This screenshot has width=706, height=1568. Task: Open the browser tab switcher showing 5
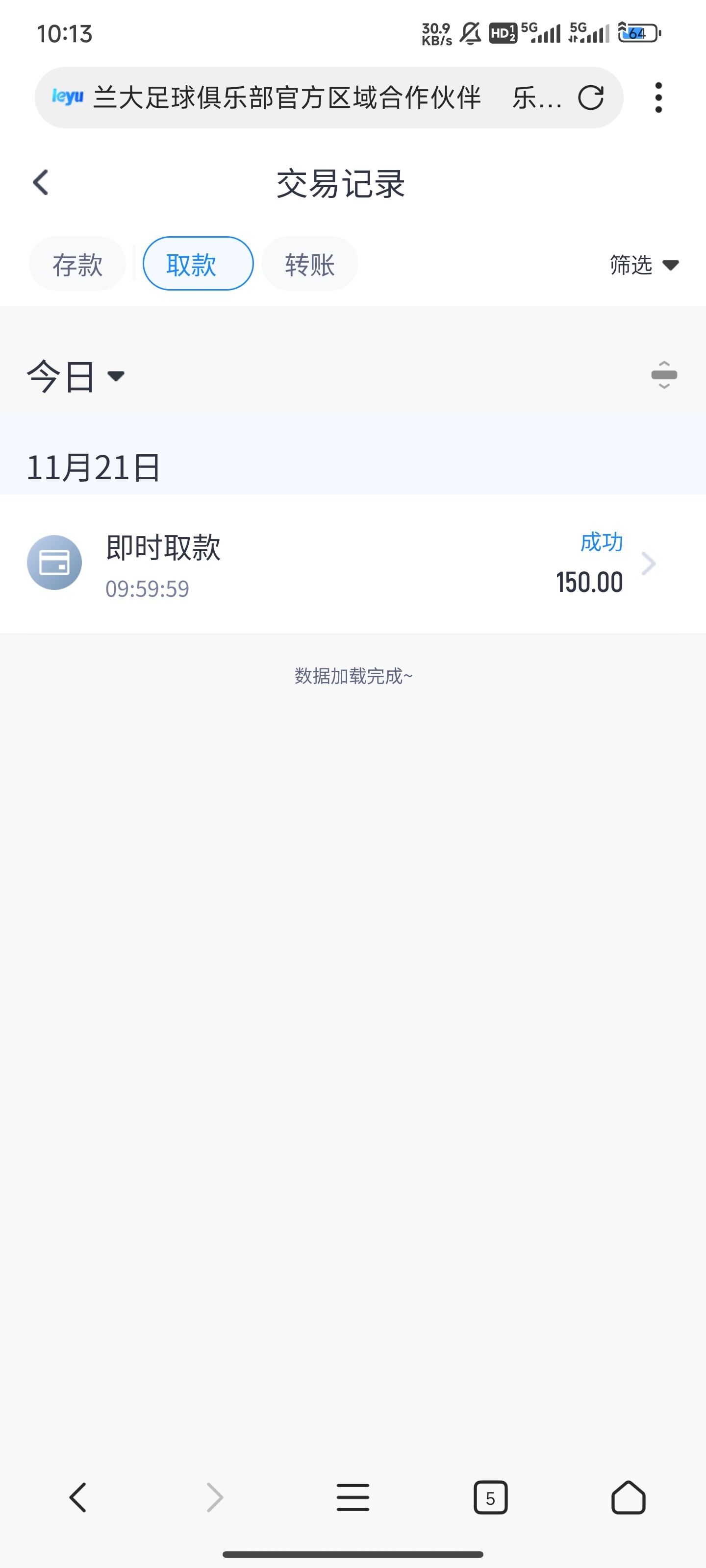490,1497
